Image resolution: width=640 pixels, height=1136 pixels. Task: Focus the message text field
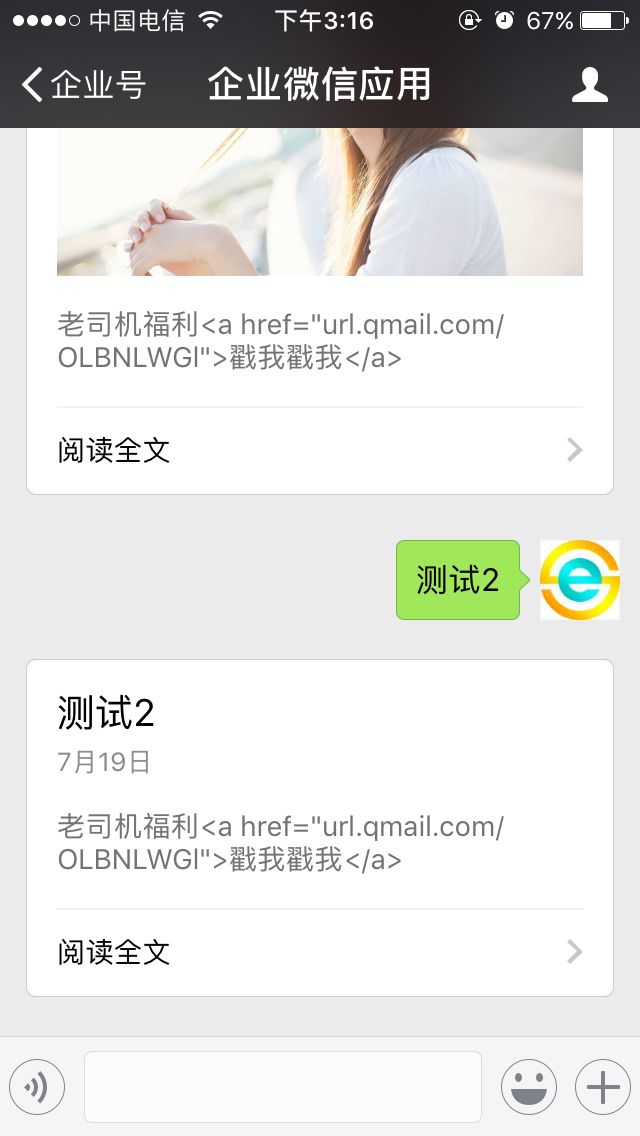283,1087
